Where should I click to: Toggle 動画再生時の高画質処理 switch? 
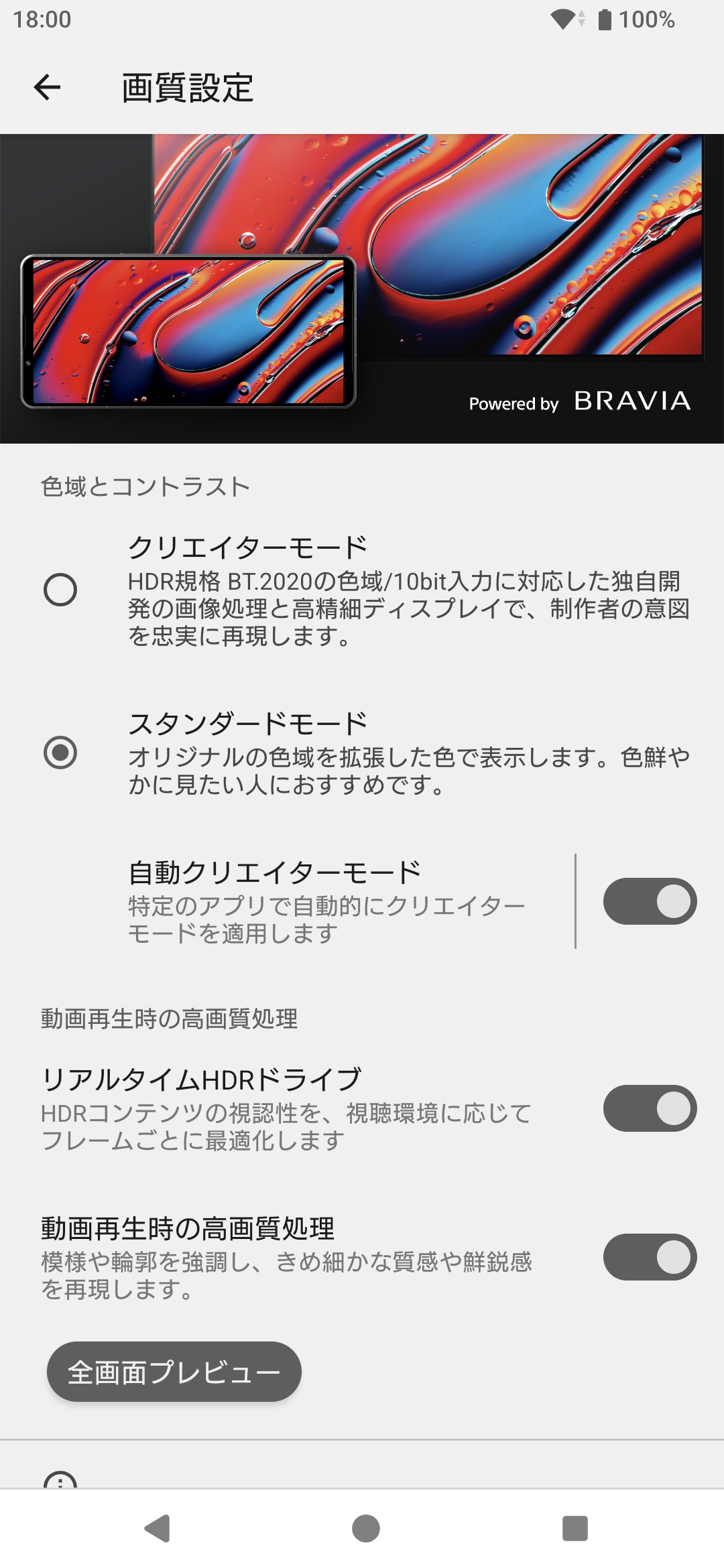click(x=649, y=1257)
